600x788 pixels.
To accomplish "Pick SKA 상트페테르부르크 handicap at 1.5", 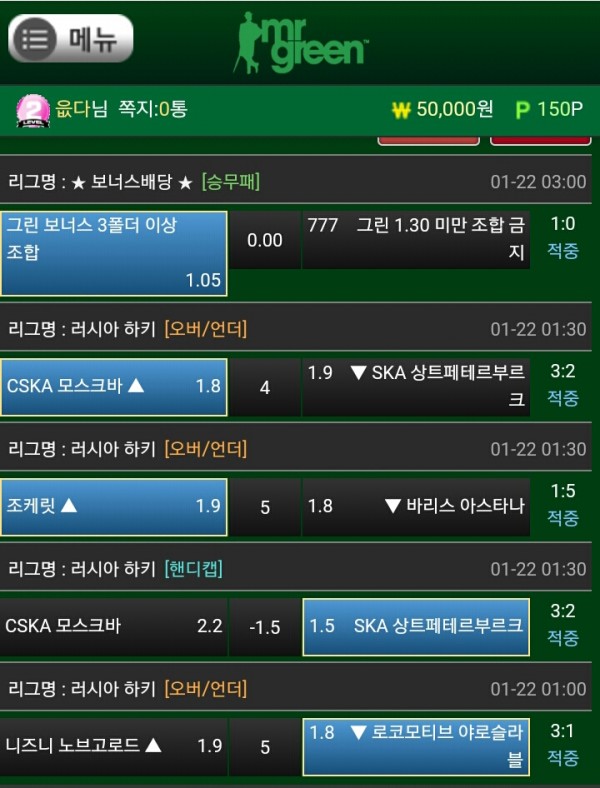I will pos(416,627).
